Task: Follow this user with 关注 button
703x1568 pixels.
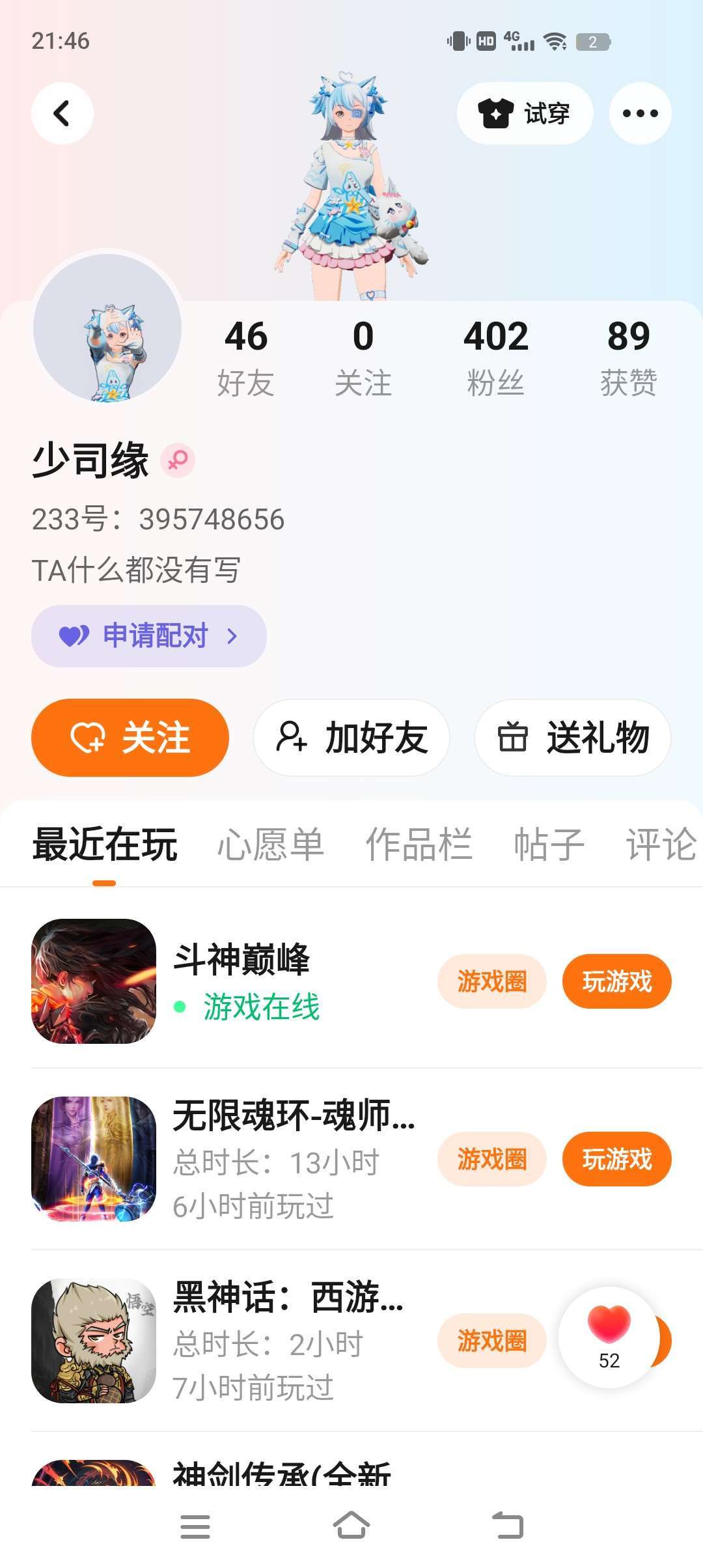Action: pyautogui.click(x=130, y=738)
